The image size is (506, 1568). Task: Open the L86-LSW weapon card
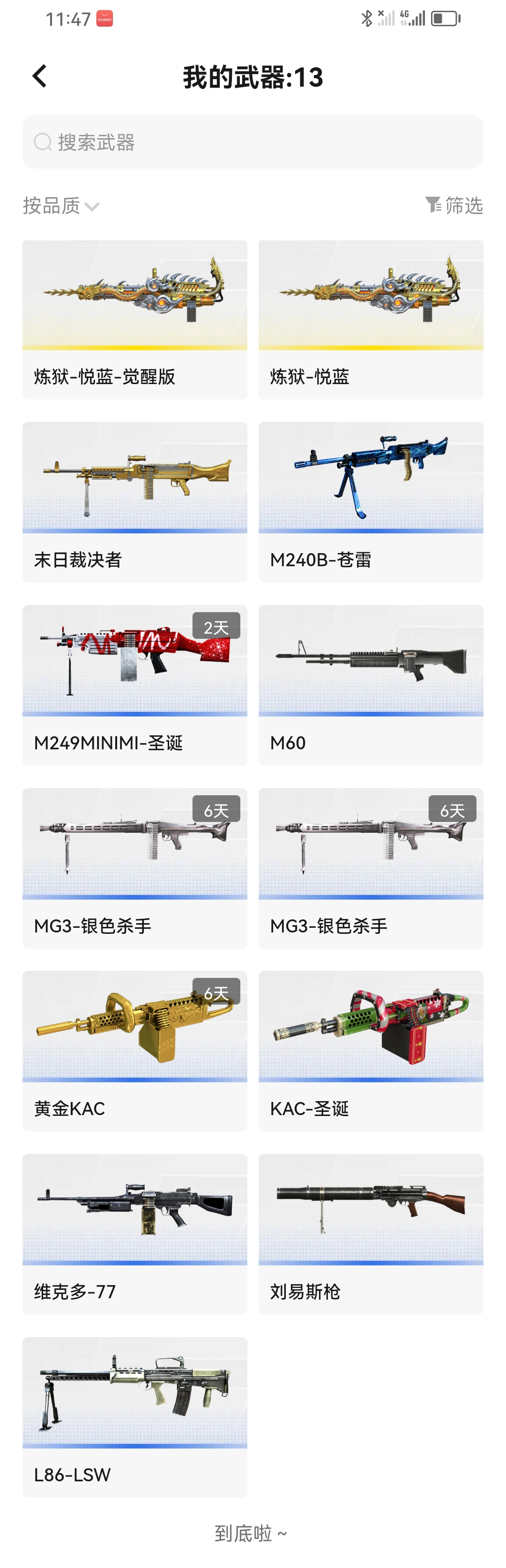134,1417
